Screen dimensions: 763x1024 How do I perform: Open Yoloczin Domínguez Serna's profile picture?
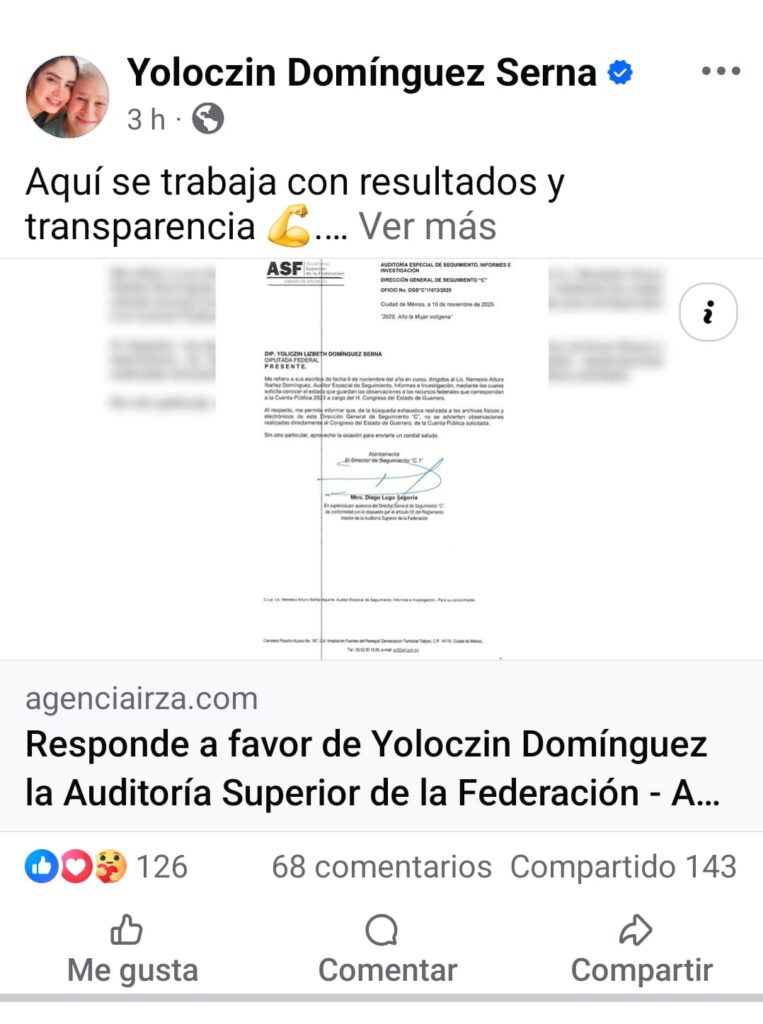(x=67, y=97)
